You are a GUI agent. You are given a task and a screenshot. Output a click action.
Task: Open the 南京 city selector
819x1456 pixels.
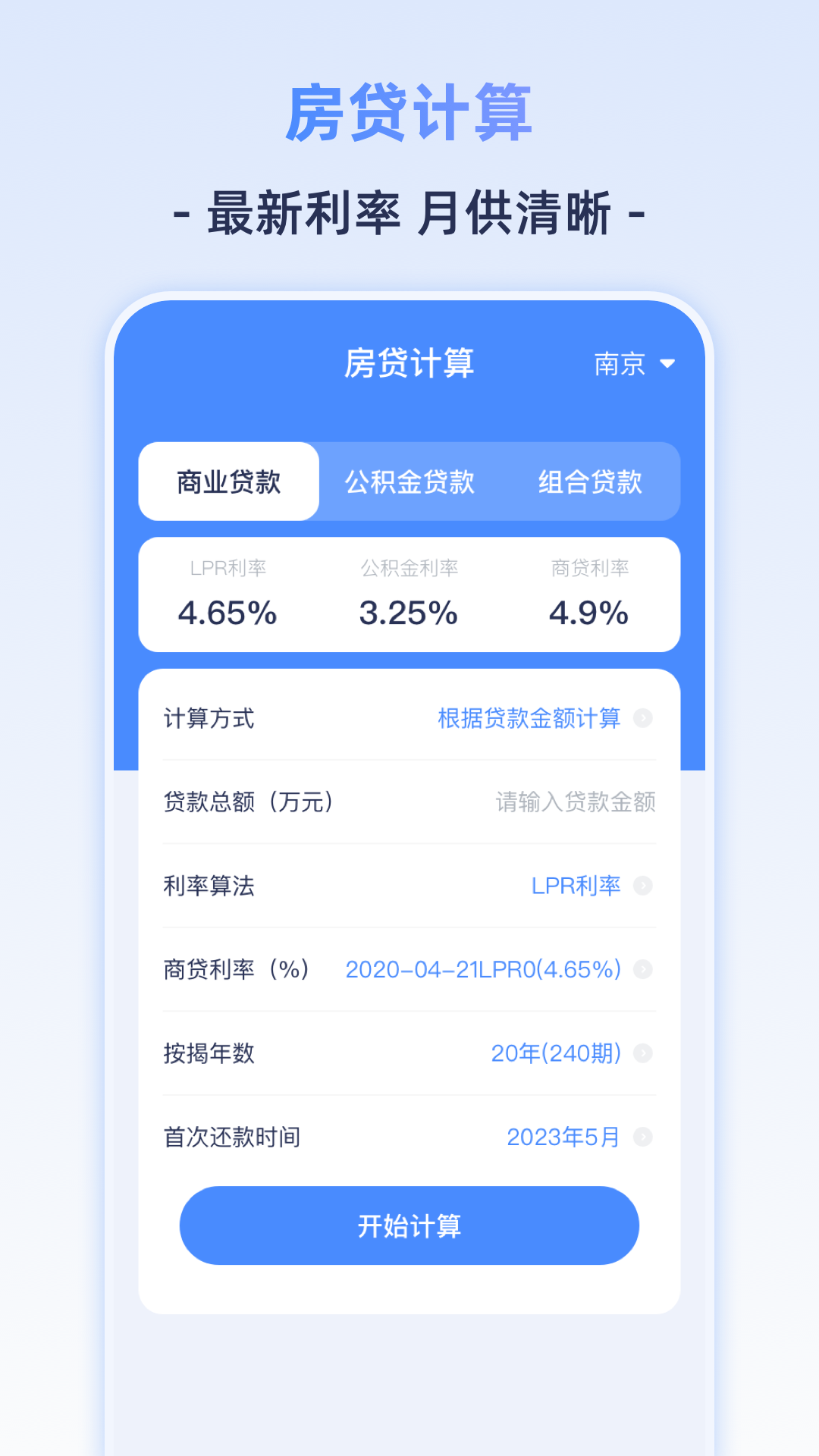[x=626, y=364]
